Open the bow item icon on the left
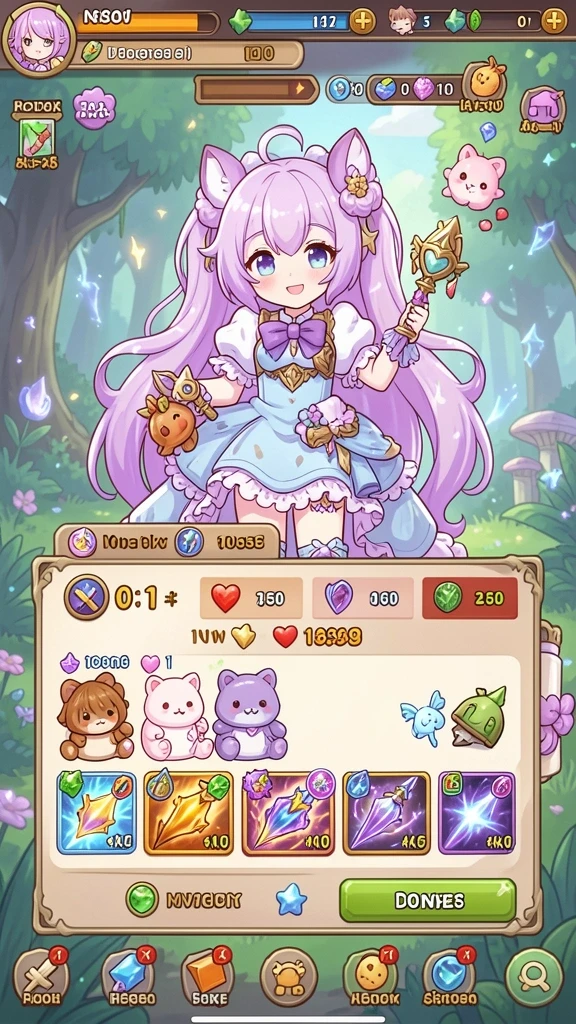Image resolution: width=576 pixels, height=1024 pixels. [x=37, y=138]
